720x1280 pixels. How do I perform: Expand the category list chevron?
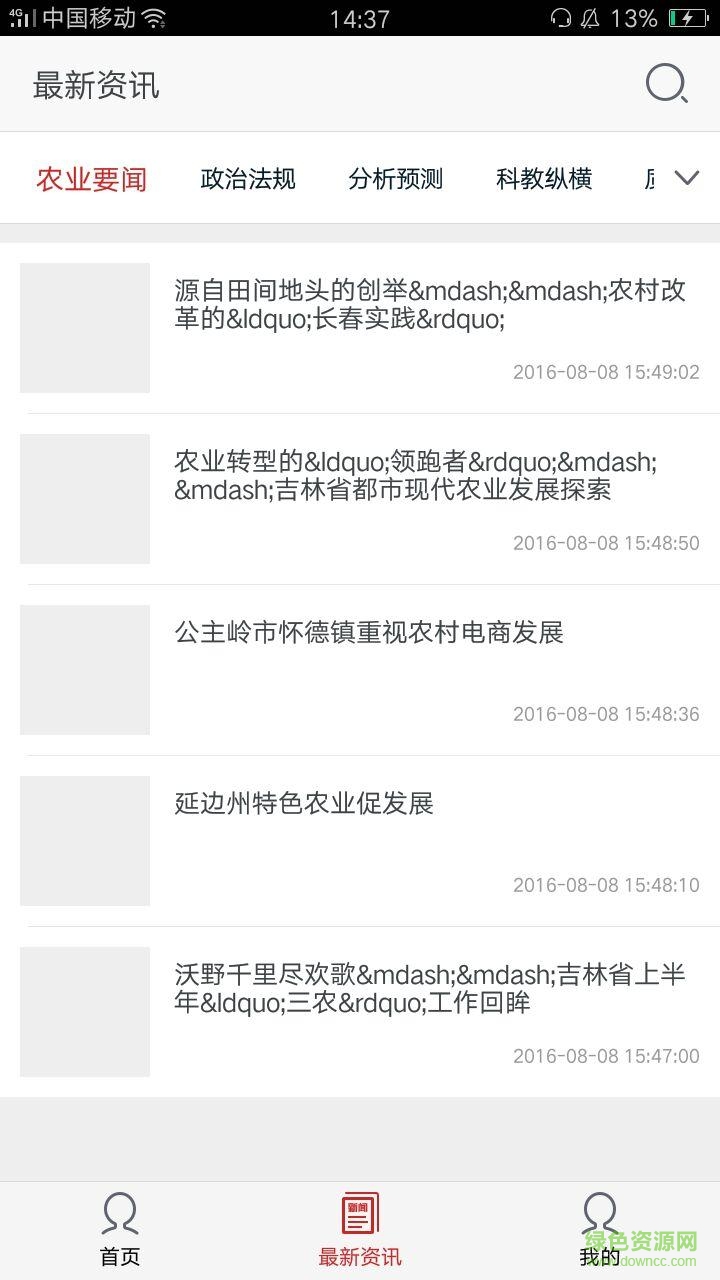[686, 178]
